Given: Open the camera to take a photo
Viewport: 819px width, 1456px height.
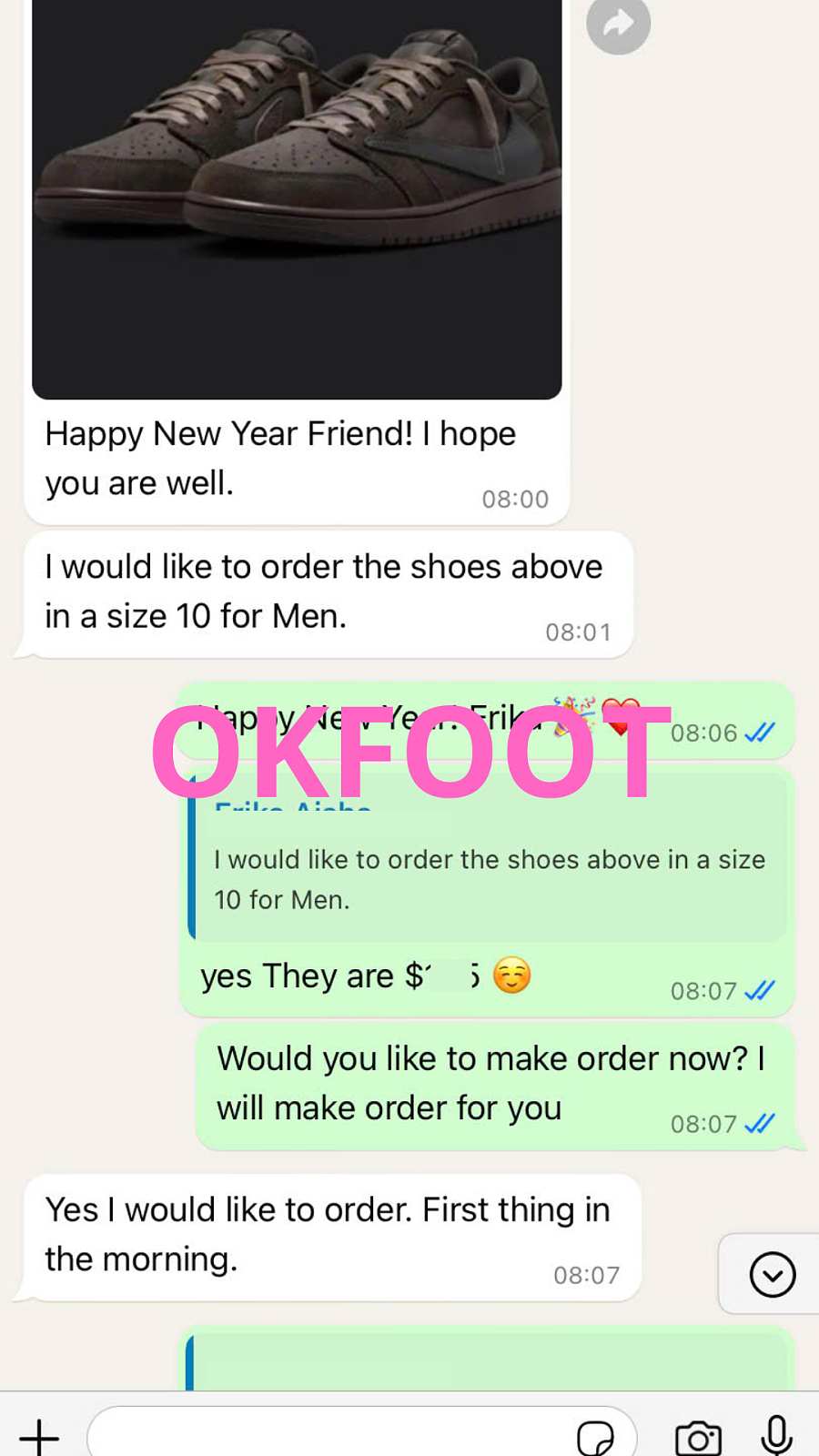Looking at the screenshot, I should (x=698, y=1438).
